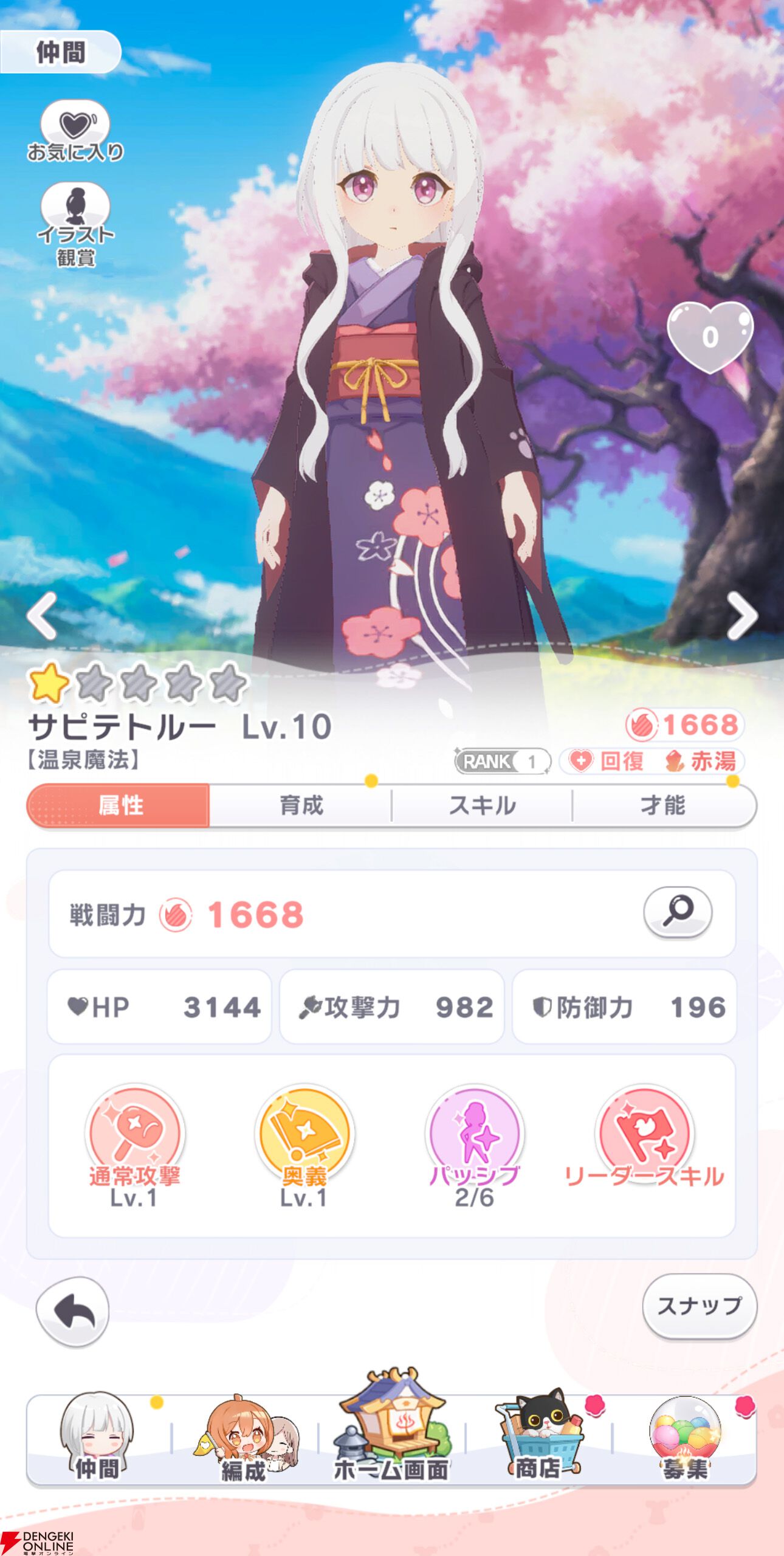The image size is (784, 1556).
Task: Select the 属性 tab
Action: coord(119,805)
